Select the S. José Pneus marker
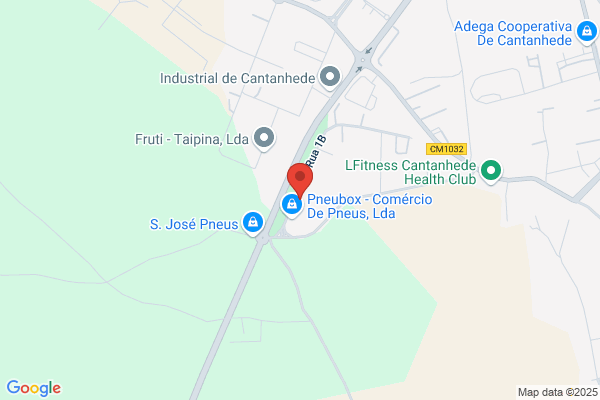The image size is (600, 400). (x=253, y=223)
